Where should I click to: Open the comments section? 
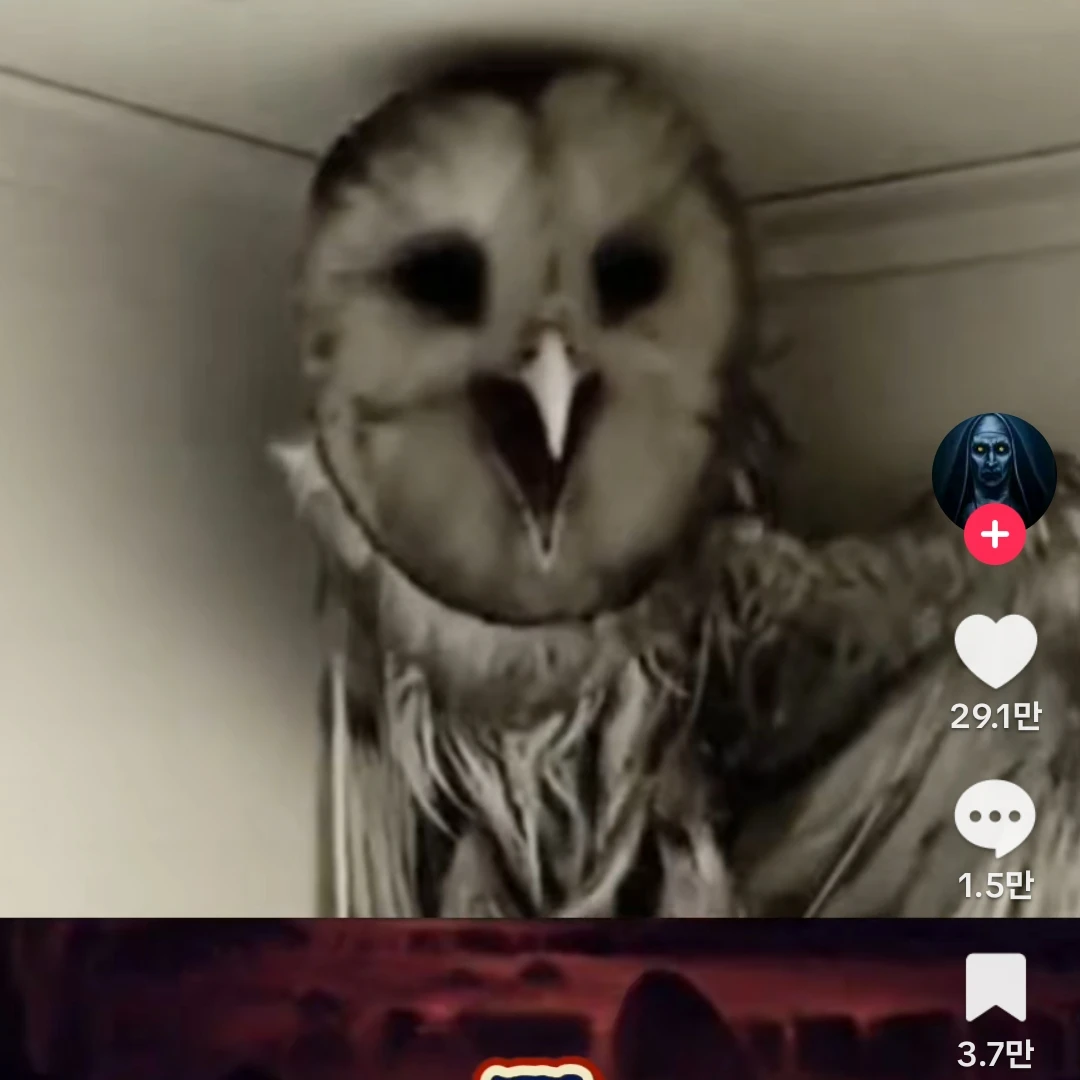coord(994,819)
